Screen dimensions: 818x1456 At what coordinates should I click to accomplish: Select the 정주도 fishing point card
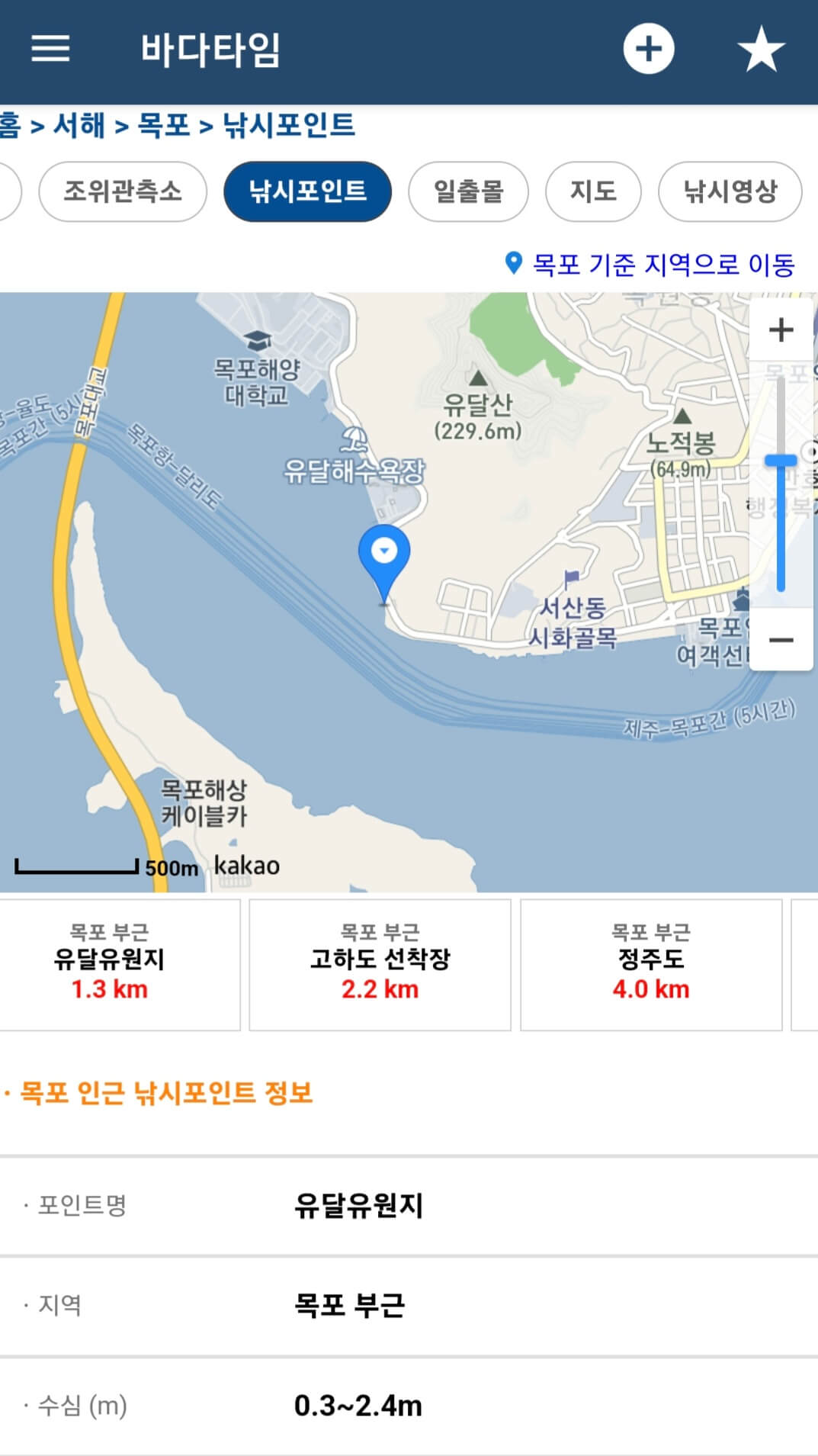652,963
